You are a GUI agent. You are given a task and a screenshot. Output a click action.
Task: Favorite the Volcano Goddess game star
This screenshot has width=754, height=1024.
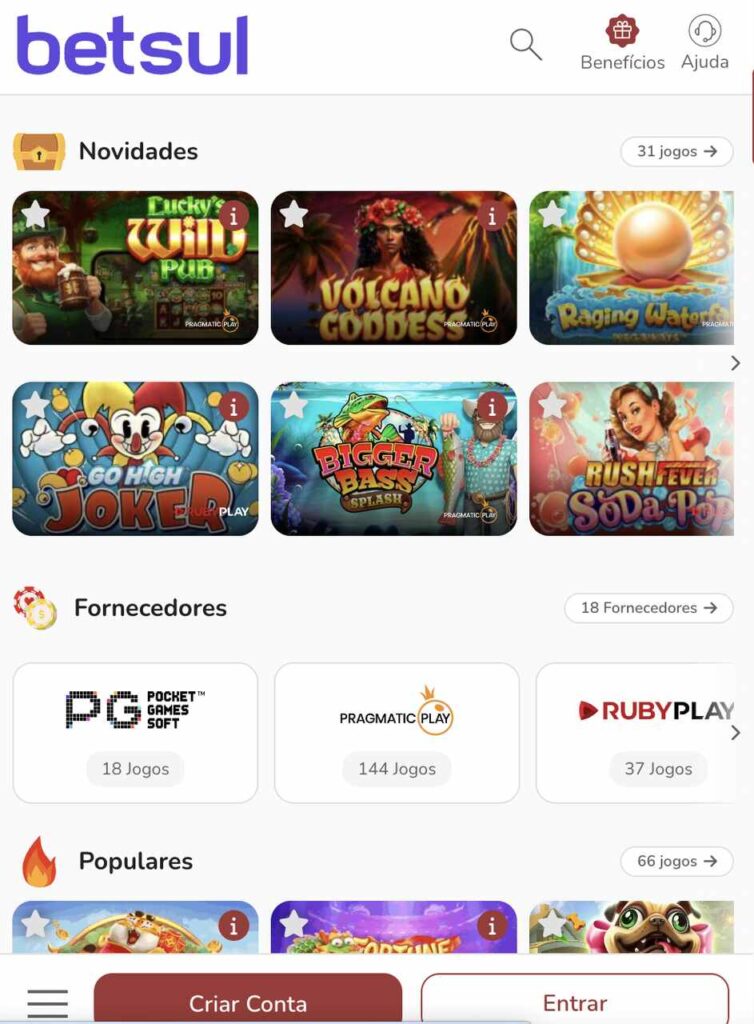click(x=294, y=214)
